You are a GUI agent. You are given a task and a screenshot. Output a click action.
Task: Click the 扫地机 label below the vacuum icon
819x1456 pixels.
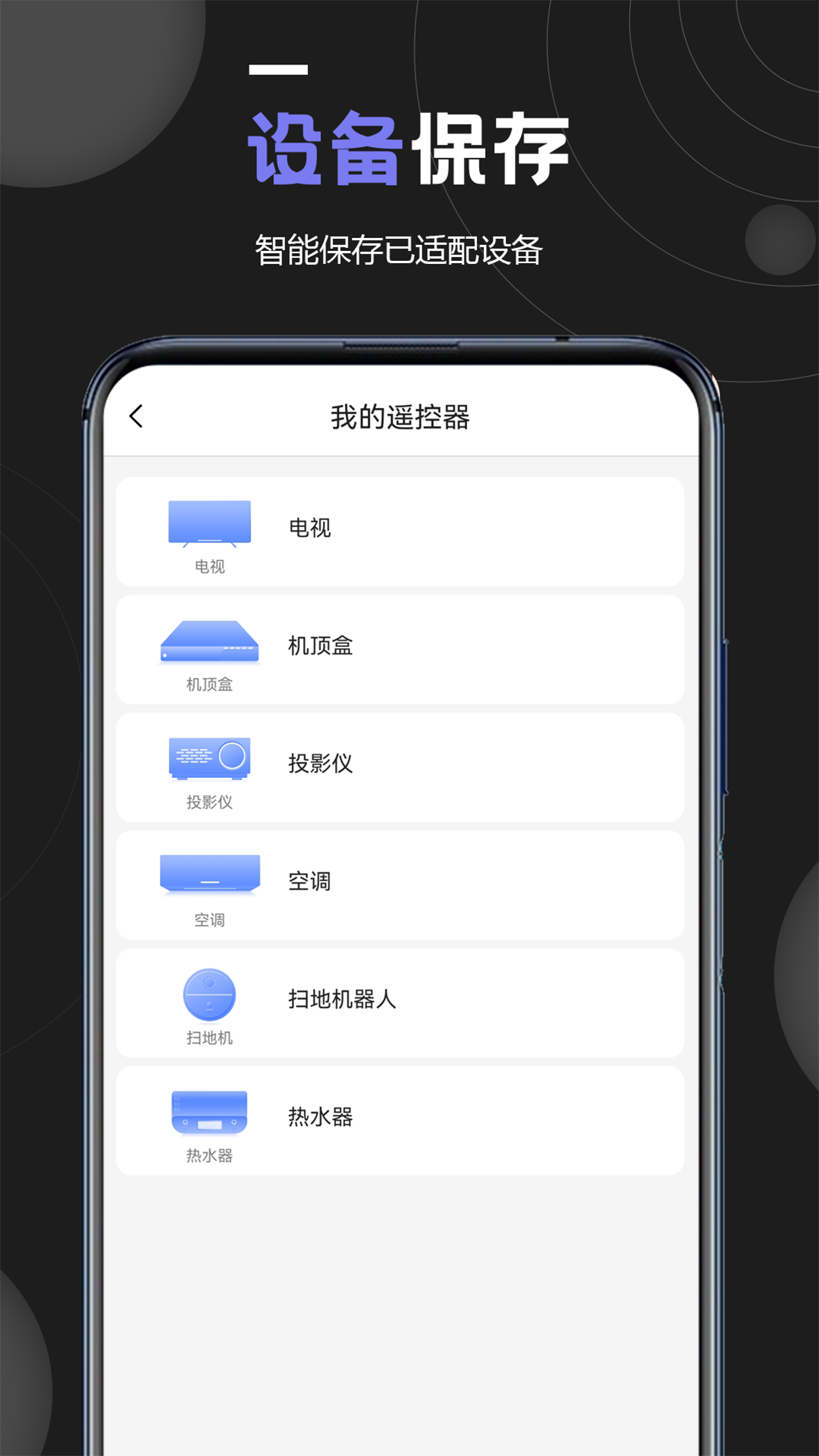[209, 1037]
